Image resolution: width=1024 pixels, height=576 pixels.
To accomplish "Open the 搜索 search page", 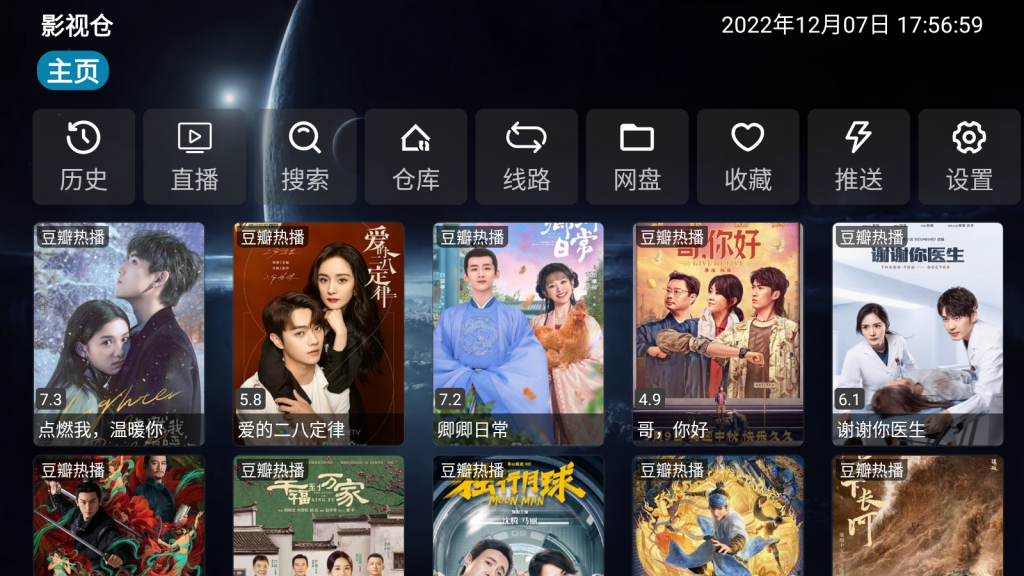I will 305,157.
